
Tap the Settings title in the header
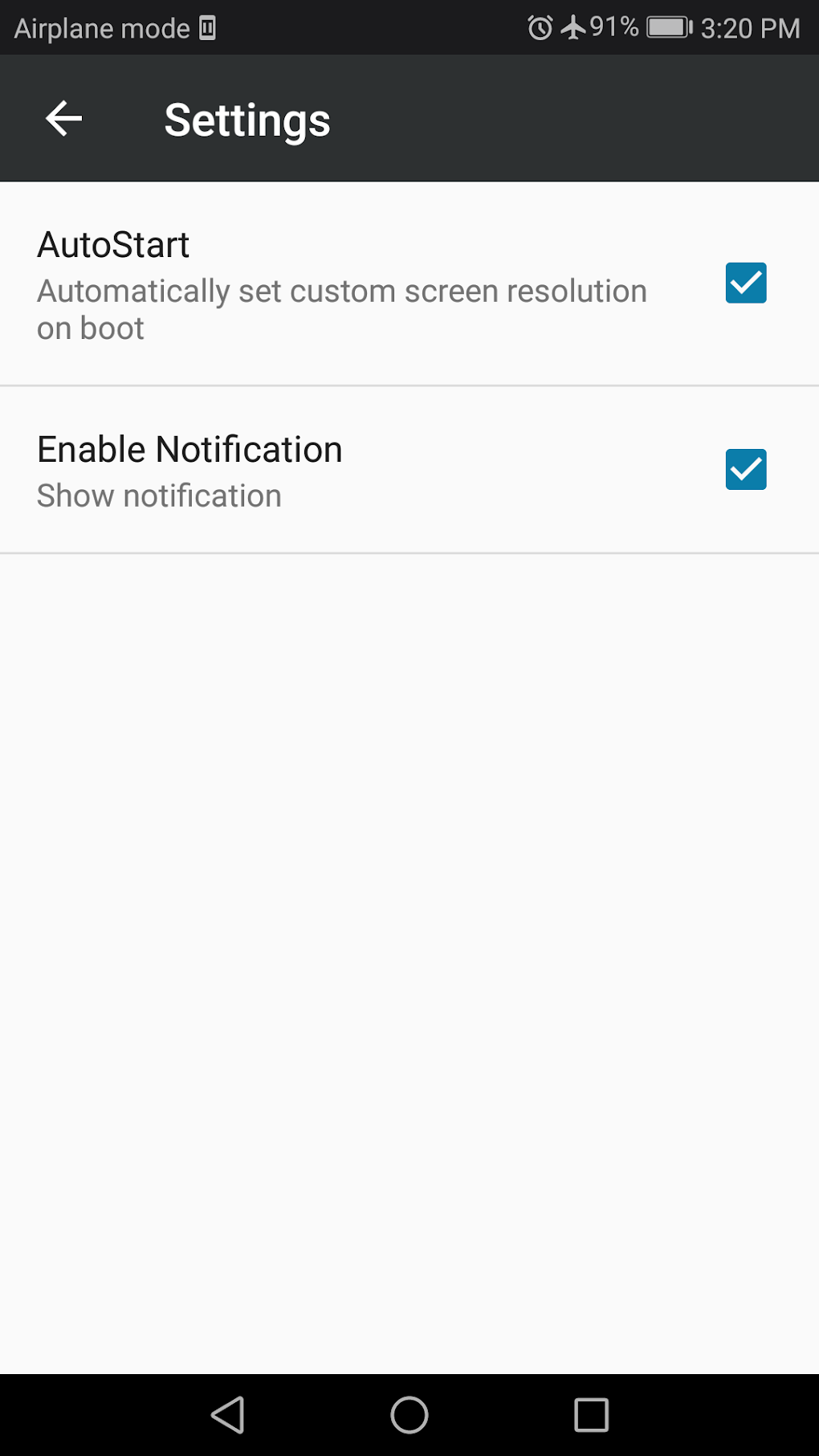tap(247, 119)
